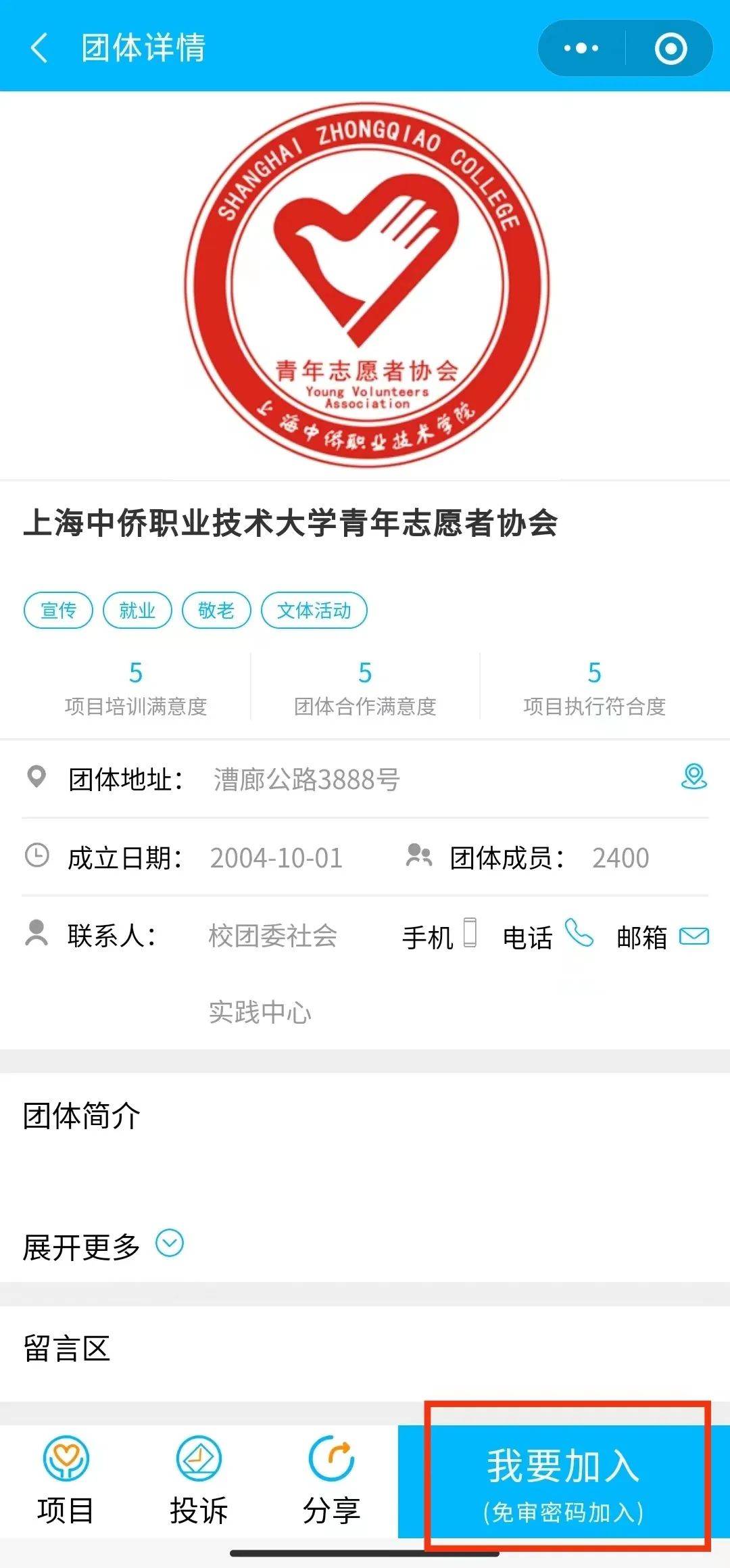Viewport: 730px width, 1568px height.
Task: Expand 展开更多 under 团体简介
Action: click(x=103, y=1245)
